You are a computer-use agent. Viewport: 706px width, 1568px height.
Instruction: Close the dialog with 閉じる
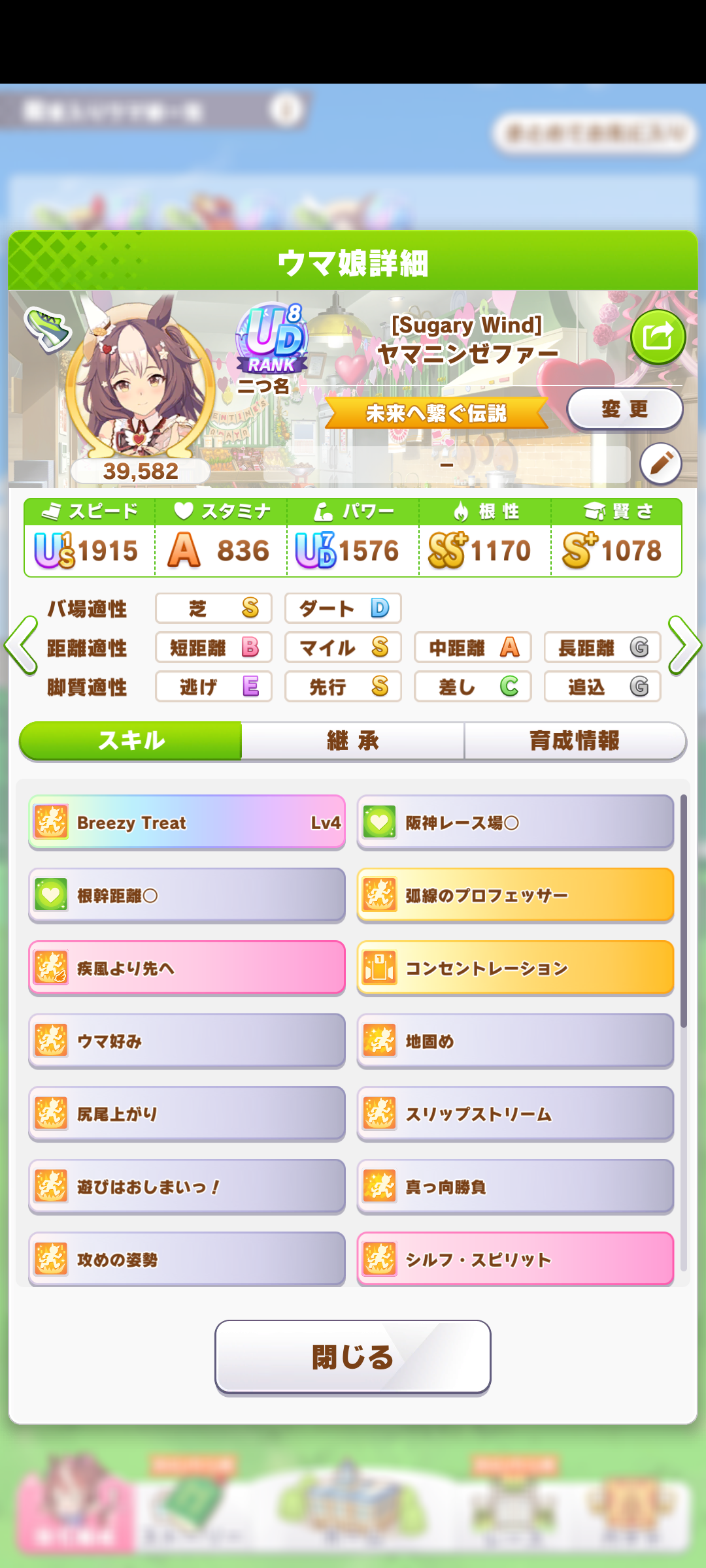point(353,1357)
